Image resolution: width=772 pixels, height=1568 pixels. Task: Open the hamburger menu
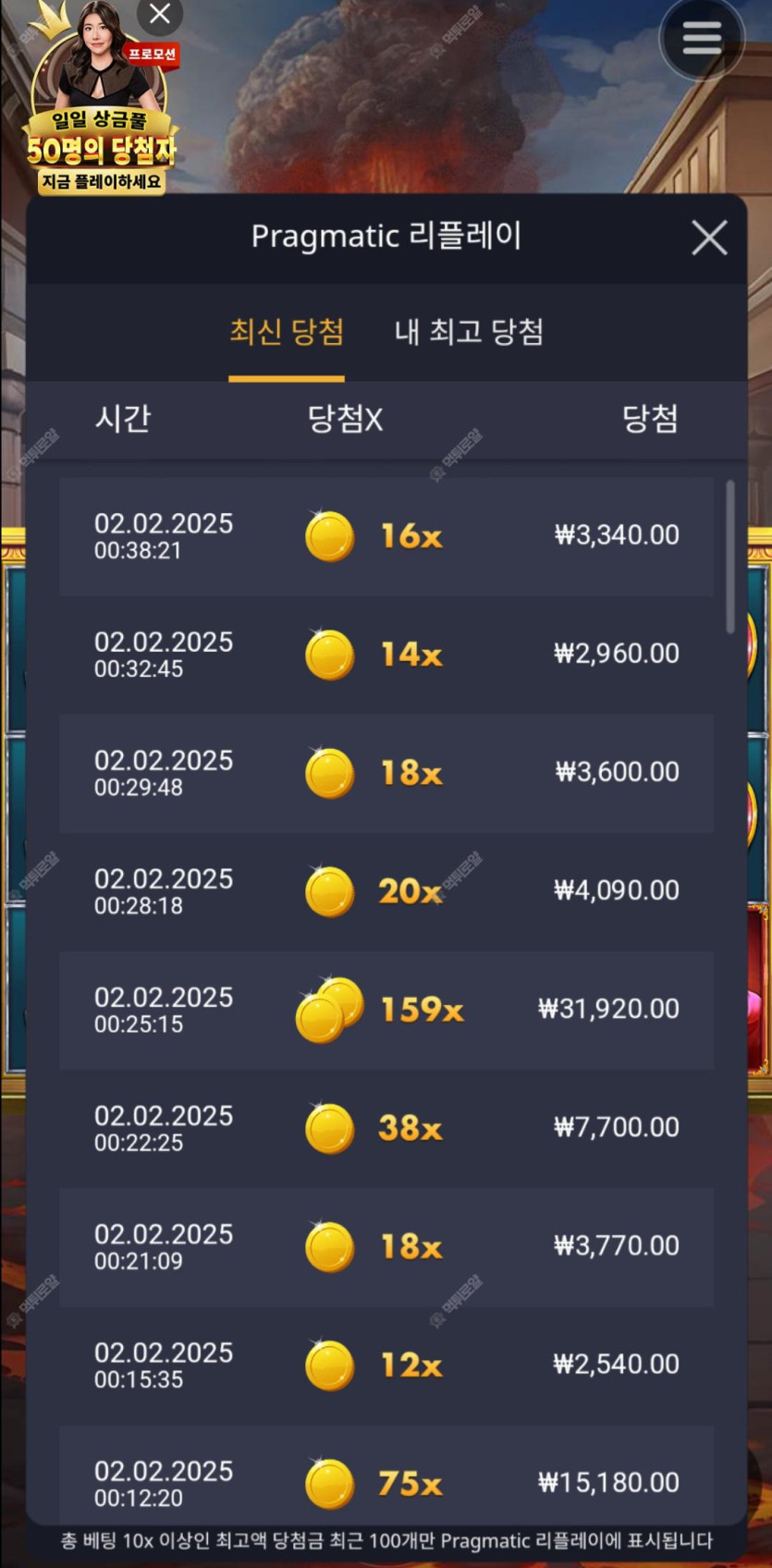tap(702, 38)
